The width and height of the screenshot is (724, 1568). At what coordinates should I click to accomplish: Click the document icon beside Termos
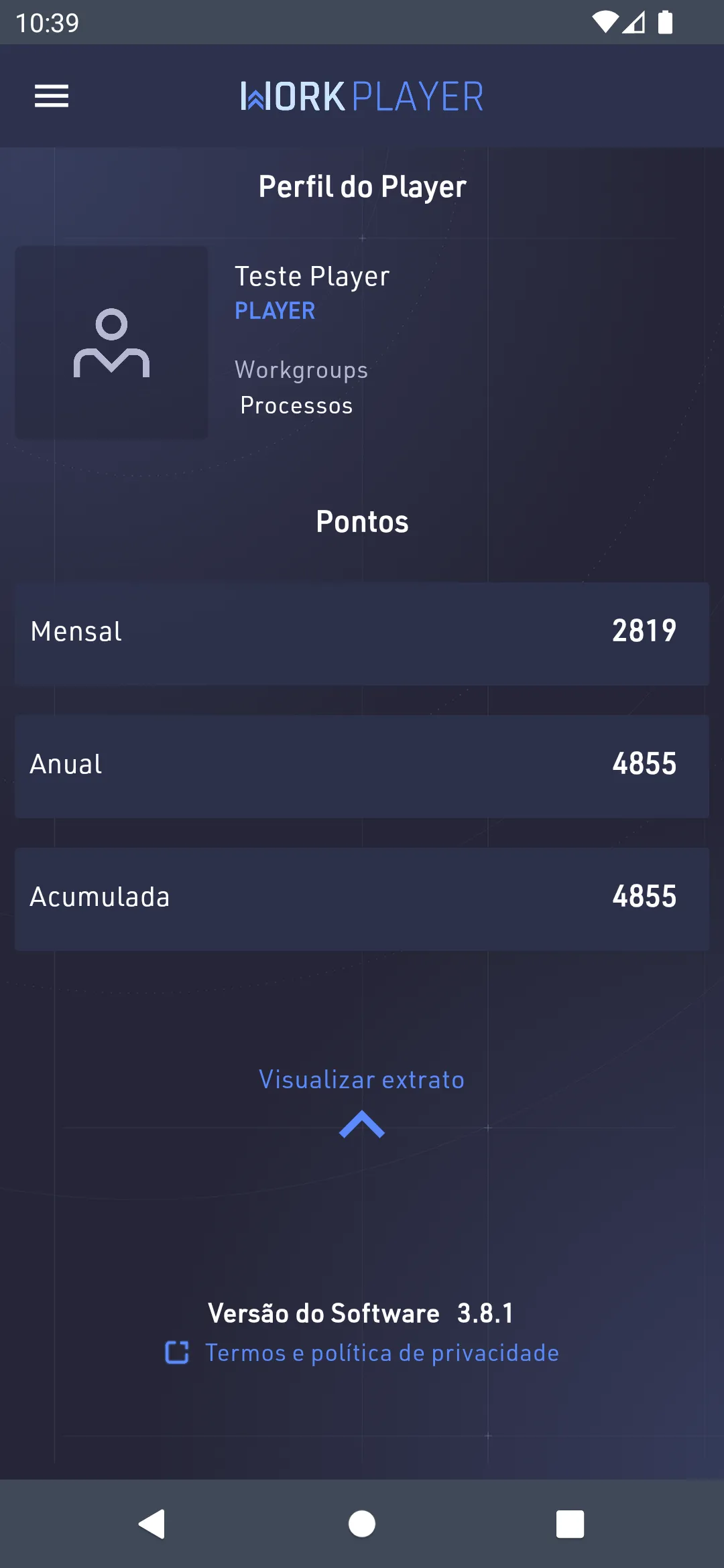point(176,1352)
